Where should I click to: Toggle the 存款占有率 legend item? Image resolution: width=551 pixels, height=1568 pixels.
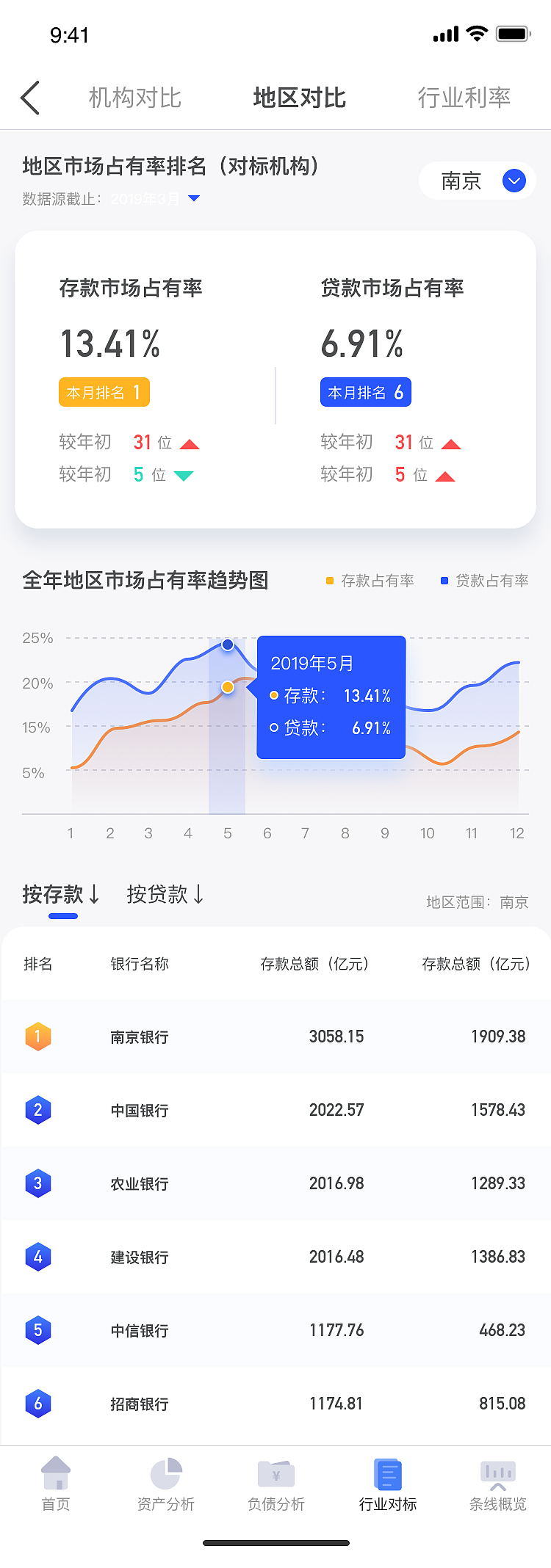tap(375, 581)
